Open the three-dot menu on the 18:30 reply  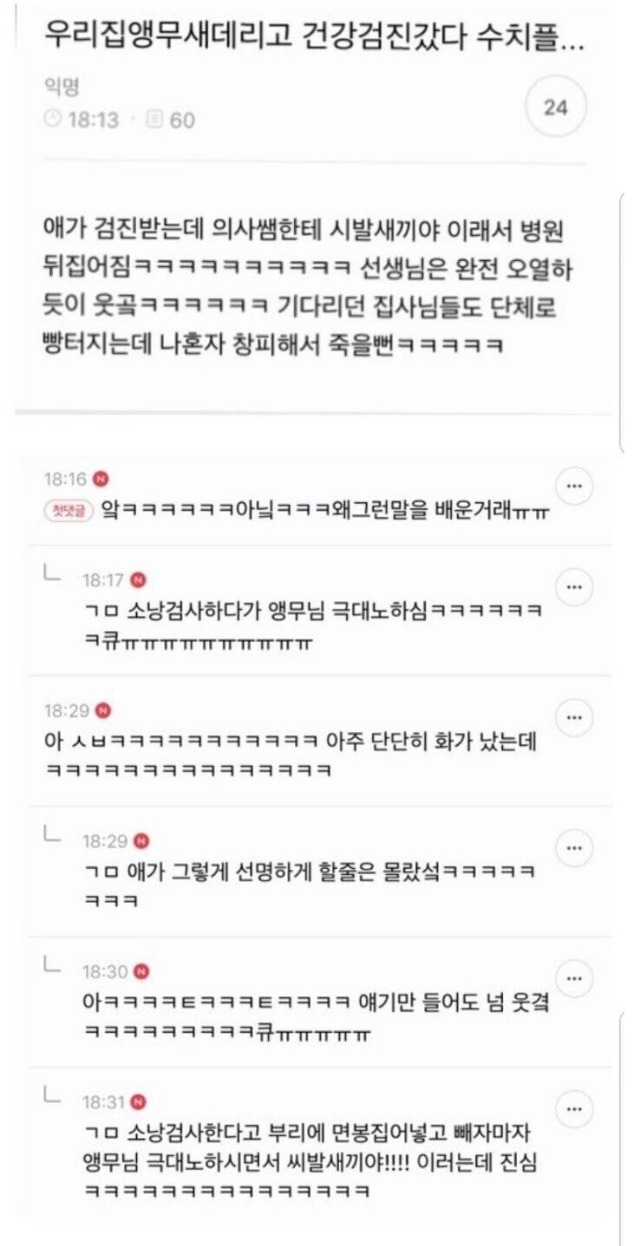point(574,977)
